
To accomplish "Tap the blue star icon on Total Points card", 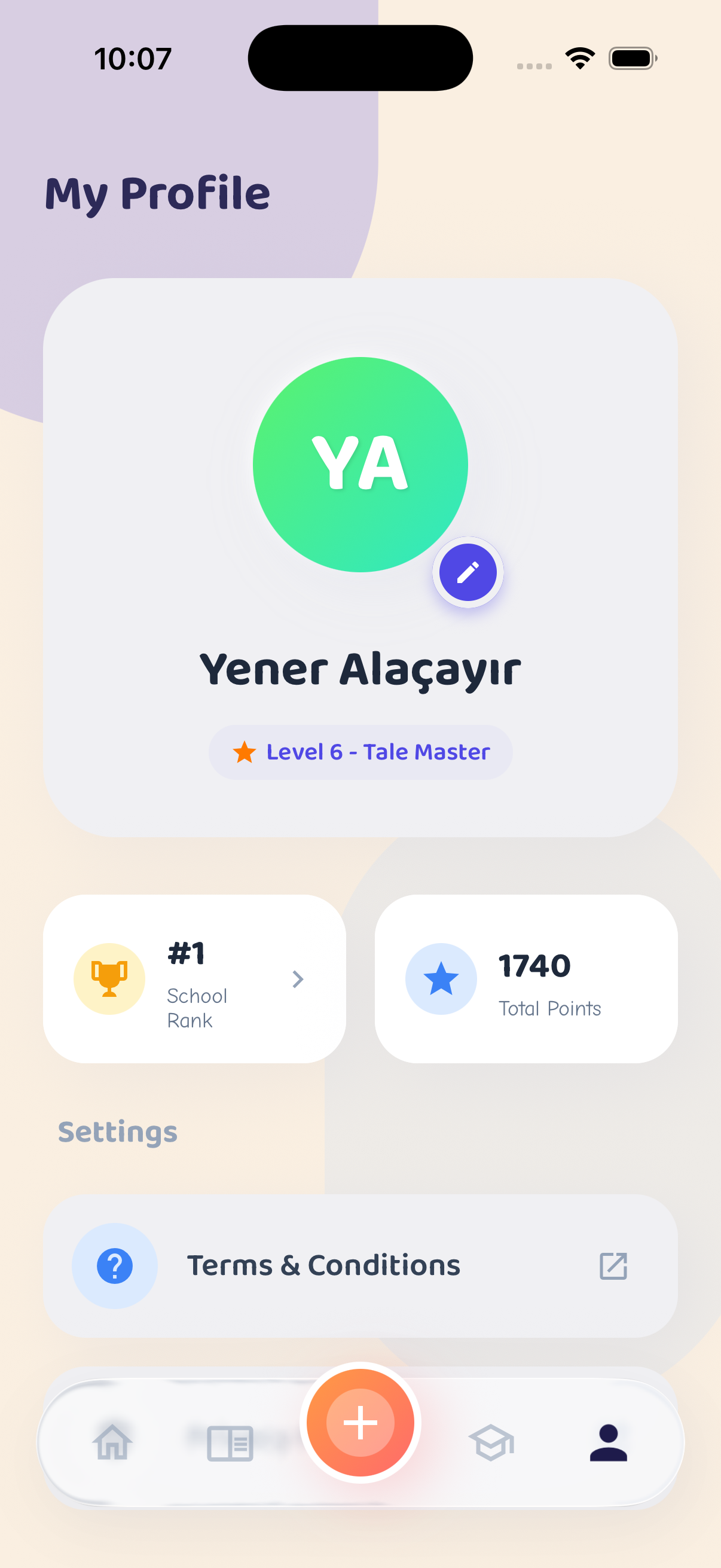I will coord(441,979).
